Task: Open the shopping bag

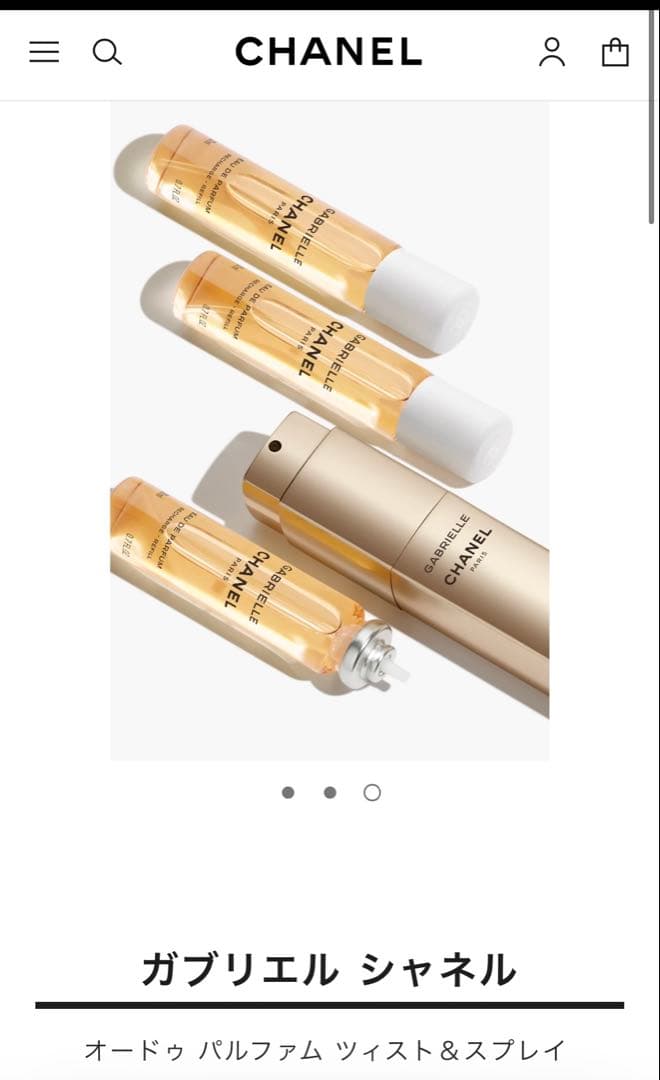Action: [615, 52]
